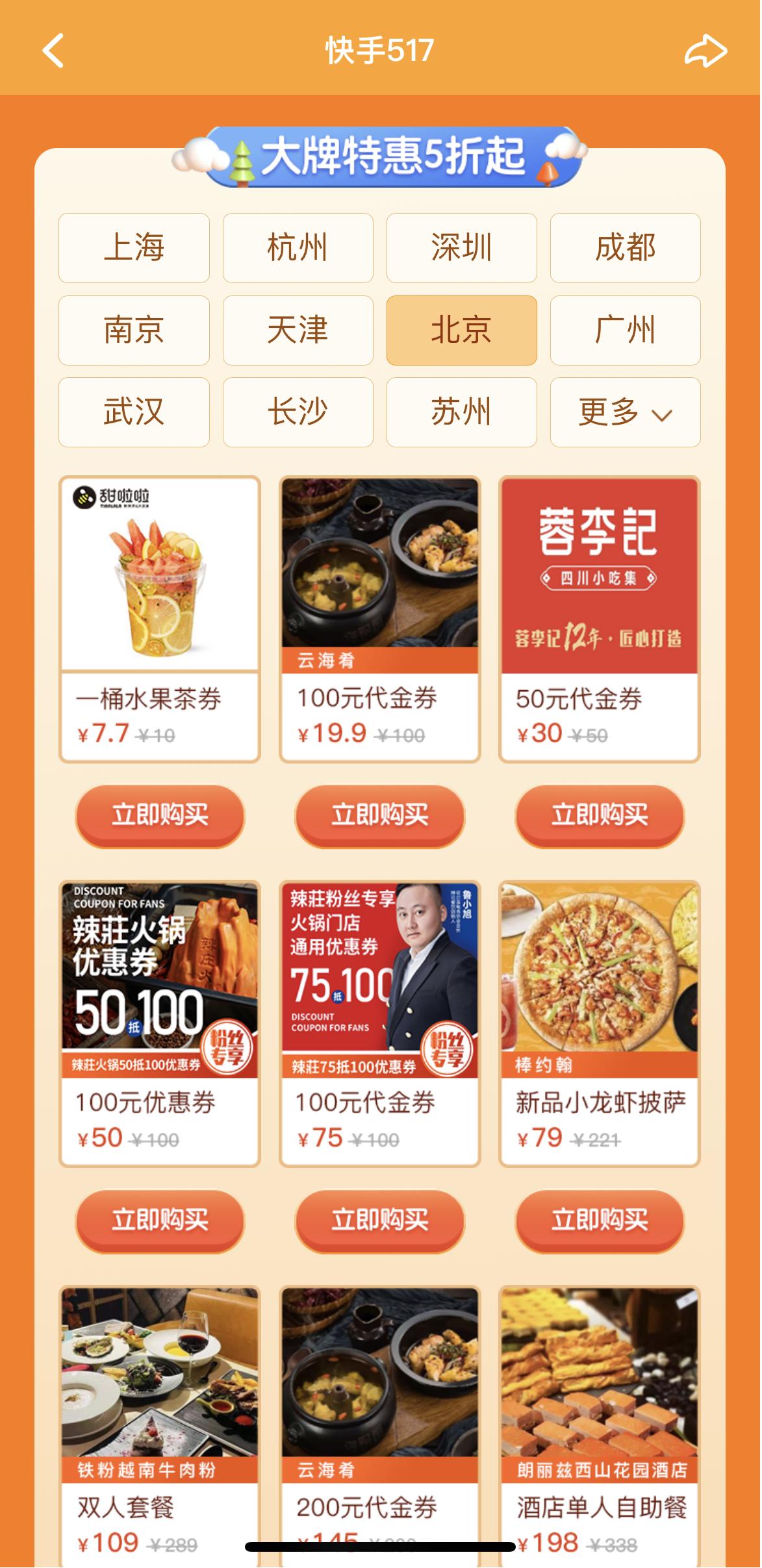Tap the back arrow to leave 快手517 page
Viewport: 762px width, 1568px height.
(x=55, y=51)
